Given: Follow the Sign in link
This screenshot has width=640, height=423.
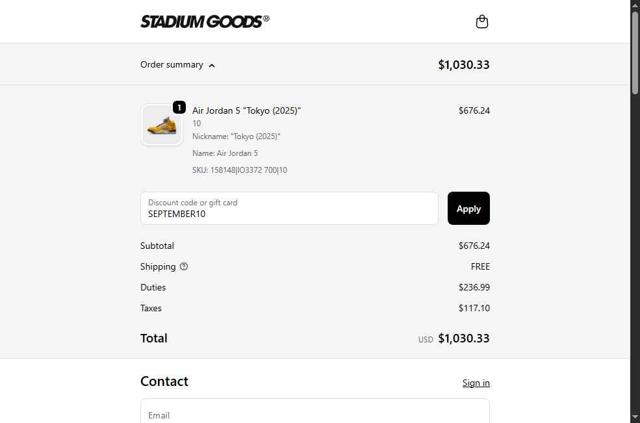Looking at the screenshot, I should coord(475,383).
